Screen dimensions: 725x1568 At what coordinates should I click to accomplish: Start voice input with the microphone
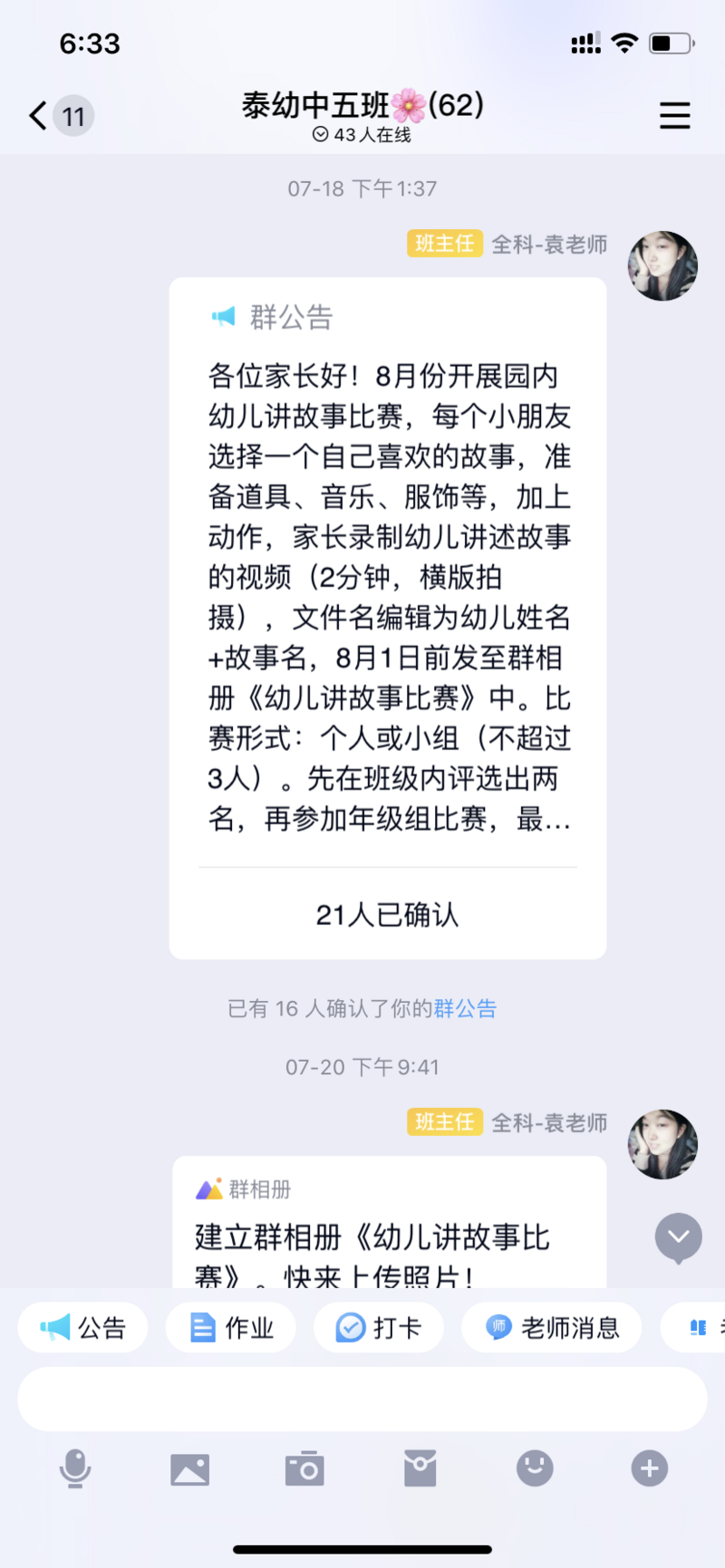pos(75,1468)
